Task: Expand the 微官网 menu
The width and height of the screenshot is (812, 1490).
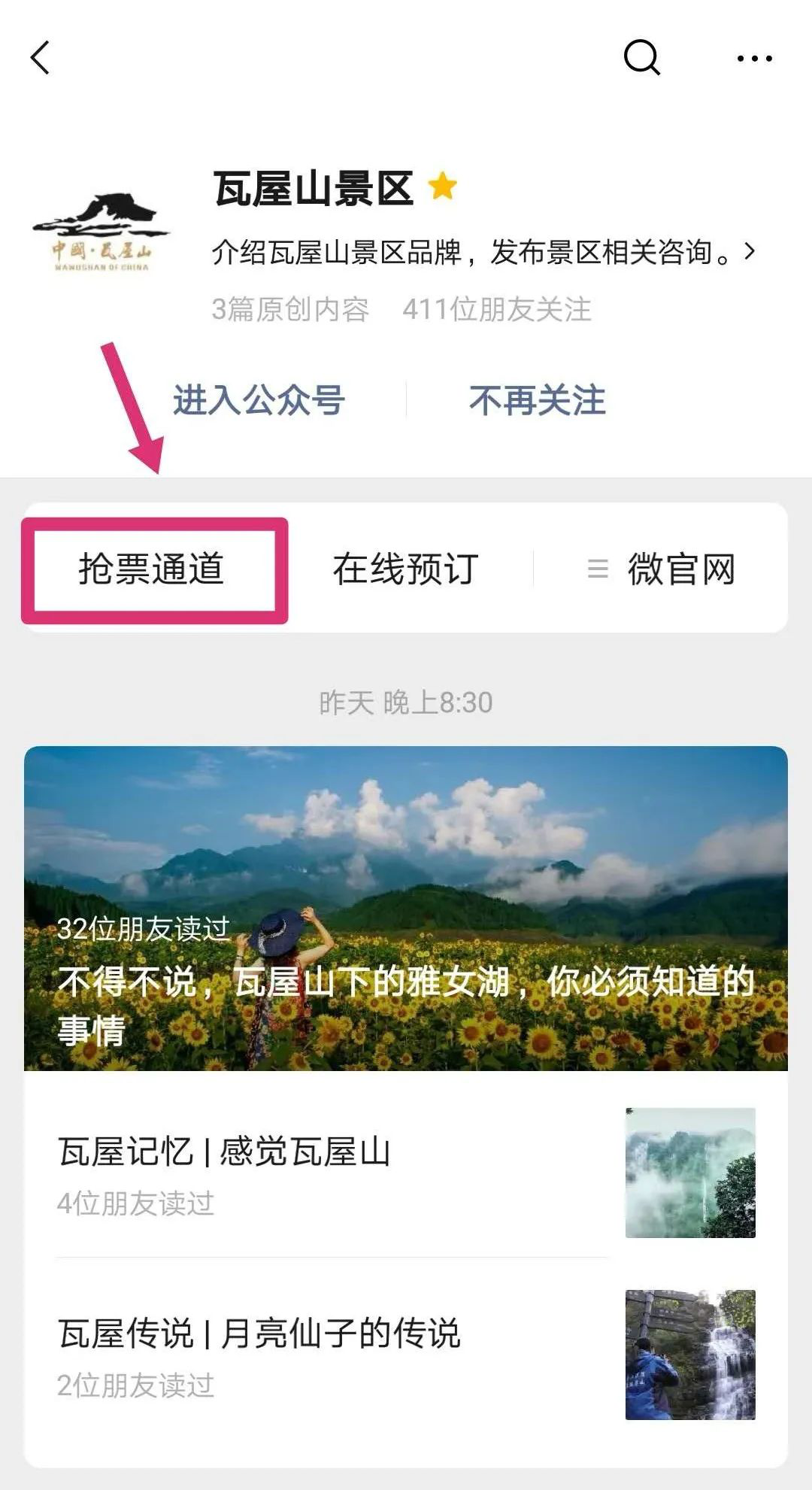Action: pyautogui.click(x=661, y=569)
